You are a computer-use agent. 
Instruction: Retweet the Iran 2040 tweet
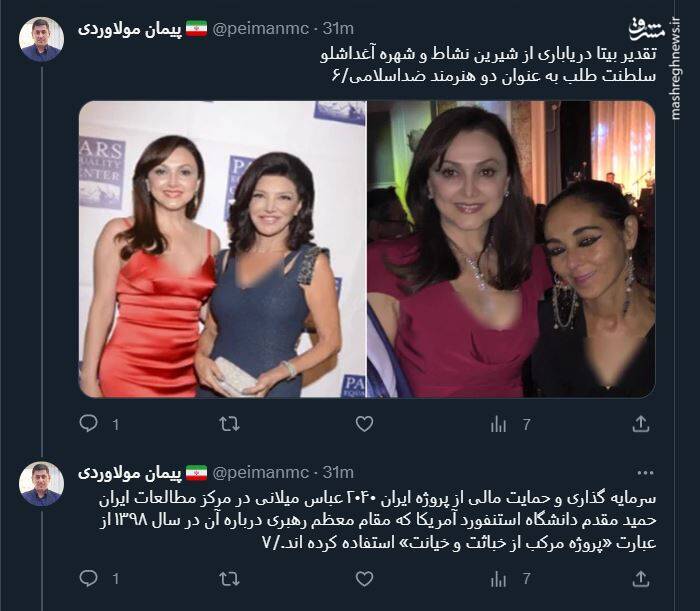(229, 578)
